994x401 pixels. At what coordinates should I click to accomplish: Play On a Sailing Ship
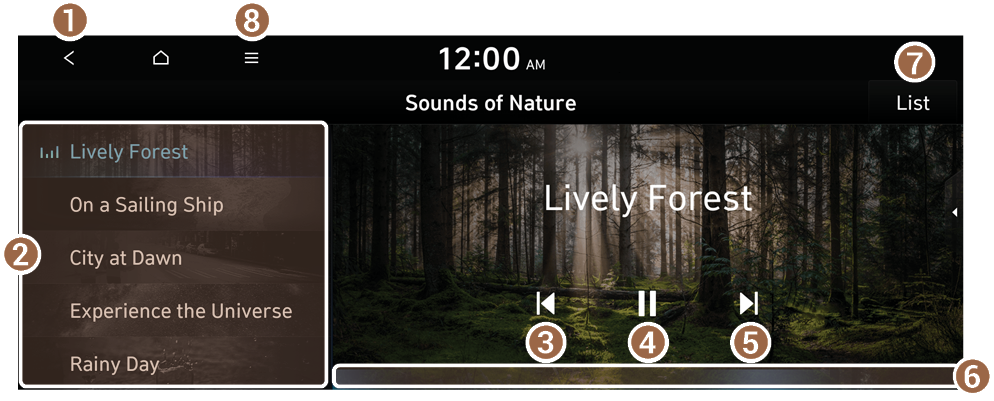146,205
